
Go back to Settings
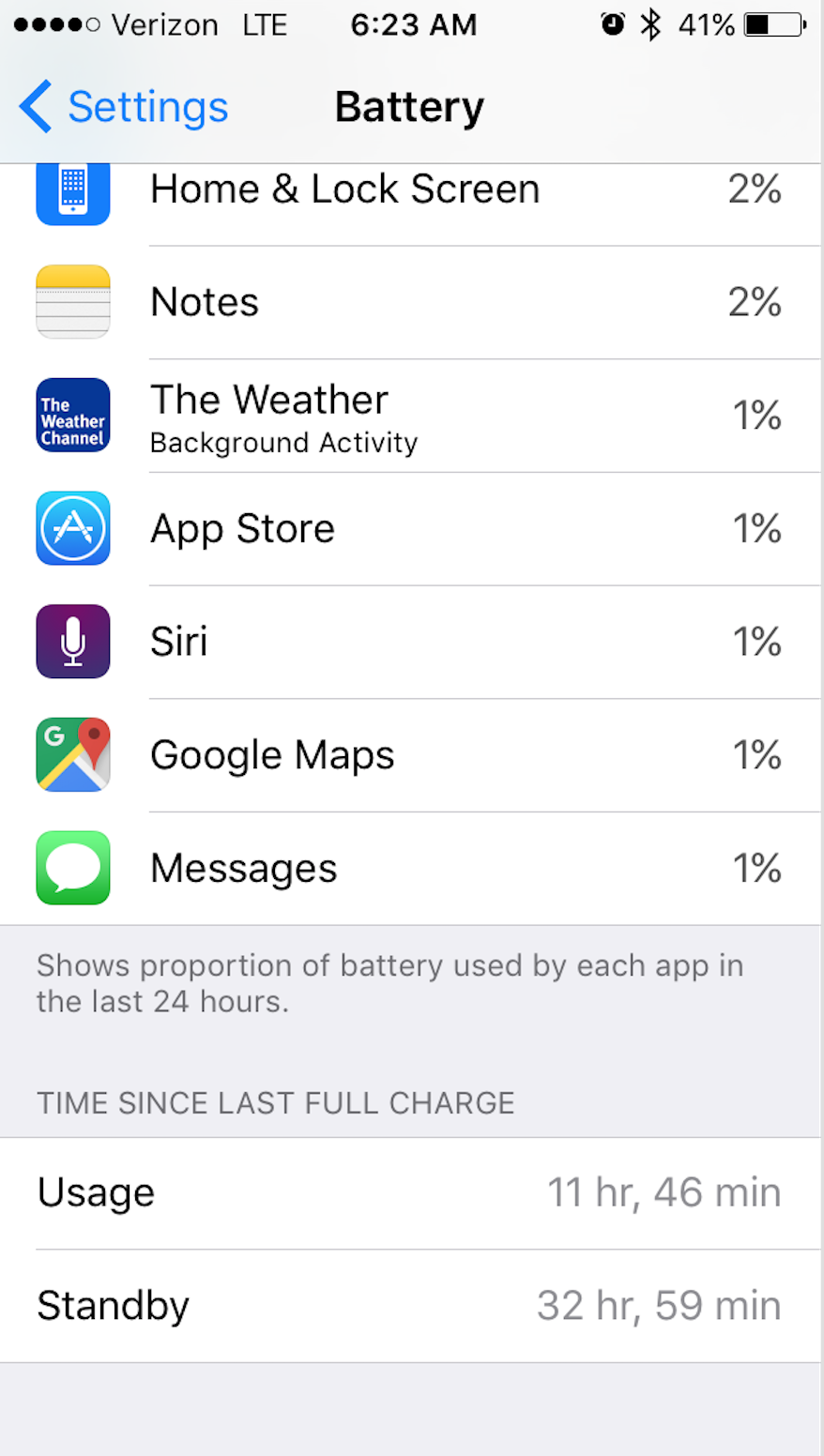(124, 107)
